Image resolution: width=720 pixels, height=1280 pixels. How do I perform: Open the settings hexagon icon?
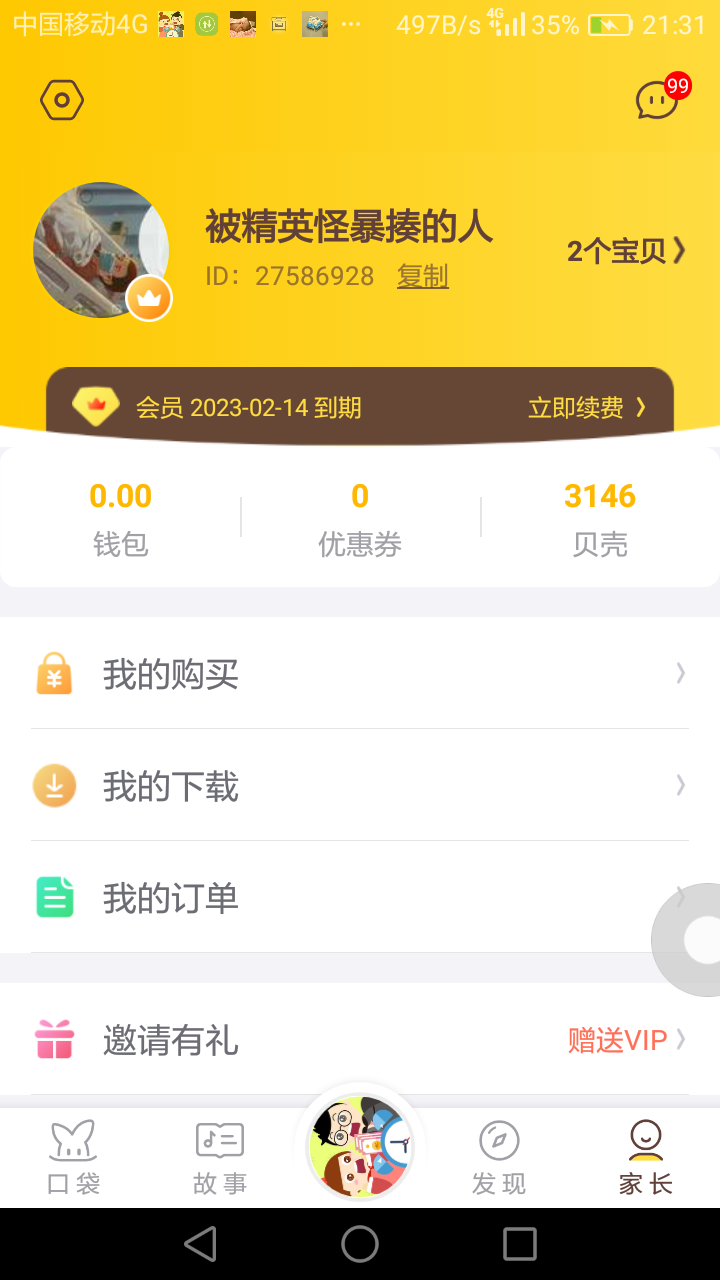pyautogui.click(x=62, y=100)
